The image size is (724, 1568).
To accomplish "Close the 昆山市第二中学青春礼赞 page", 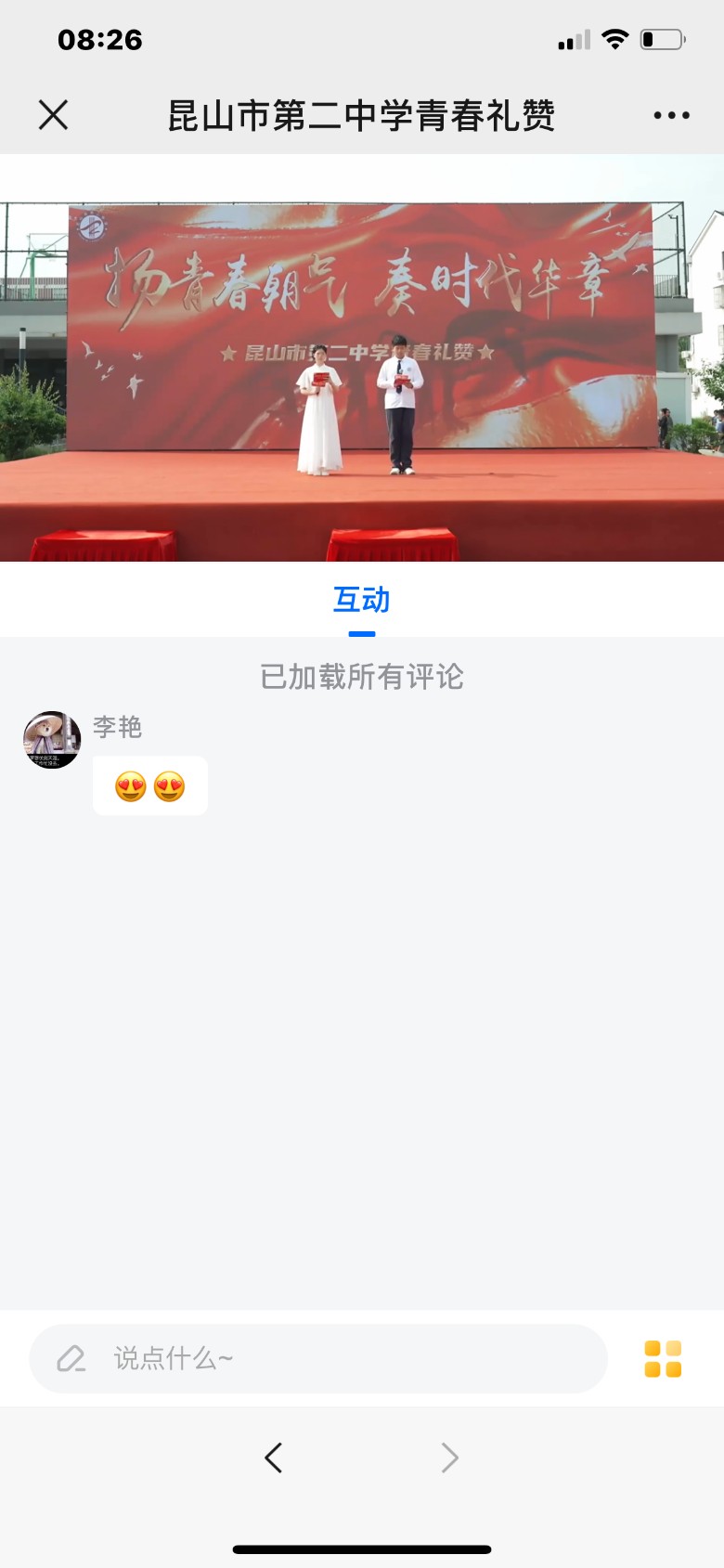I will (x=54, y=115).
